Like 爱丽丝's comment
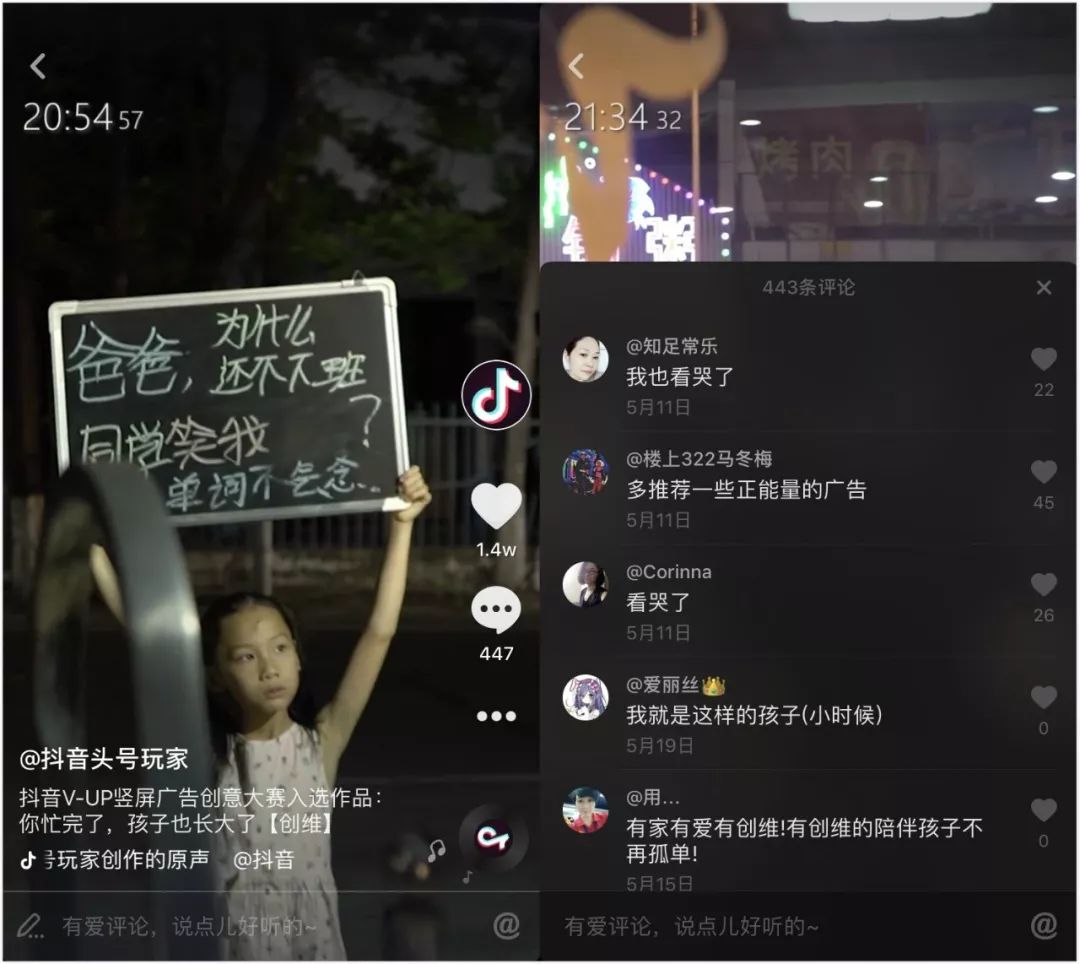 click(1043, 698)
